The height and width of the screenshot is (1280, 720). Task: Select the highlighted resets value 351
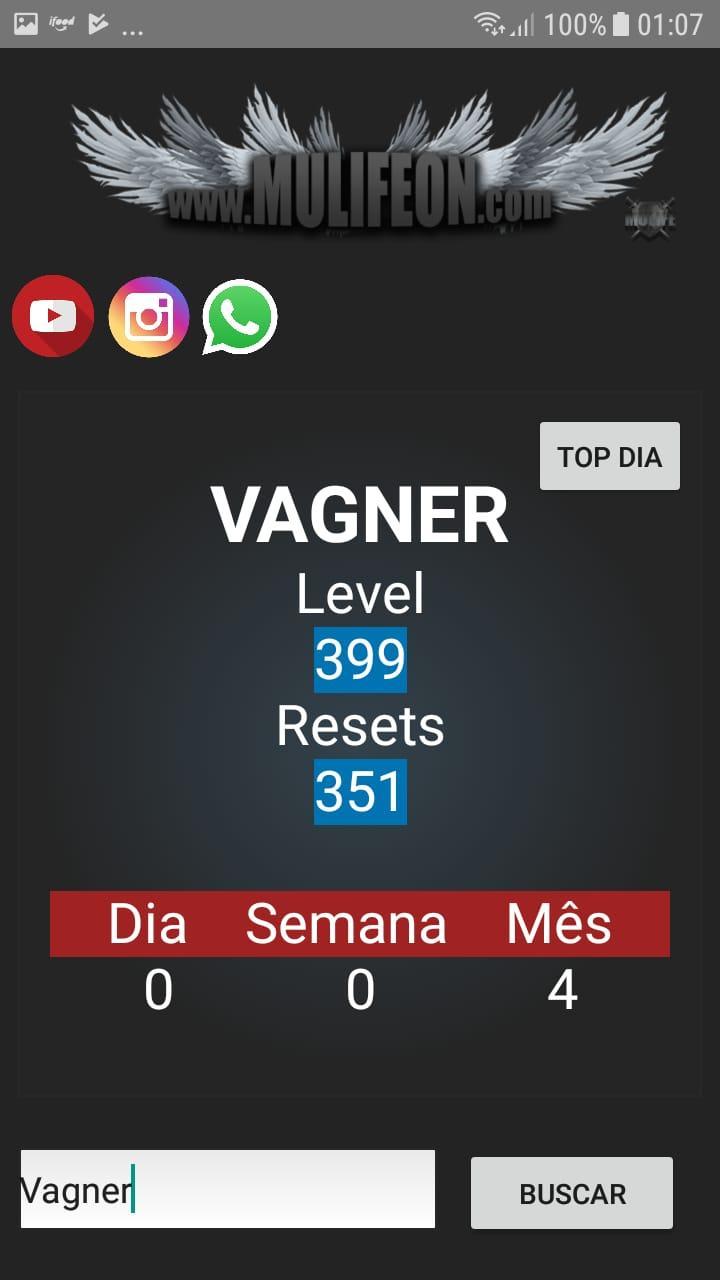point(360,790)
